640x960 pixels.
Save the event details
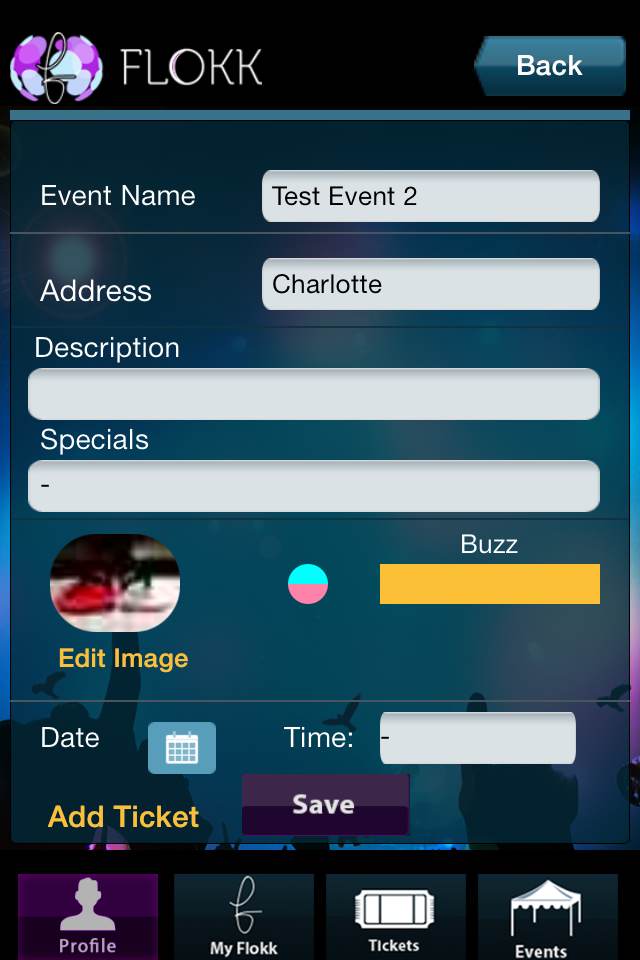pos(324,805)
